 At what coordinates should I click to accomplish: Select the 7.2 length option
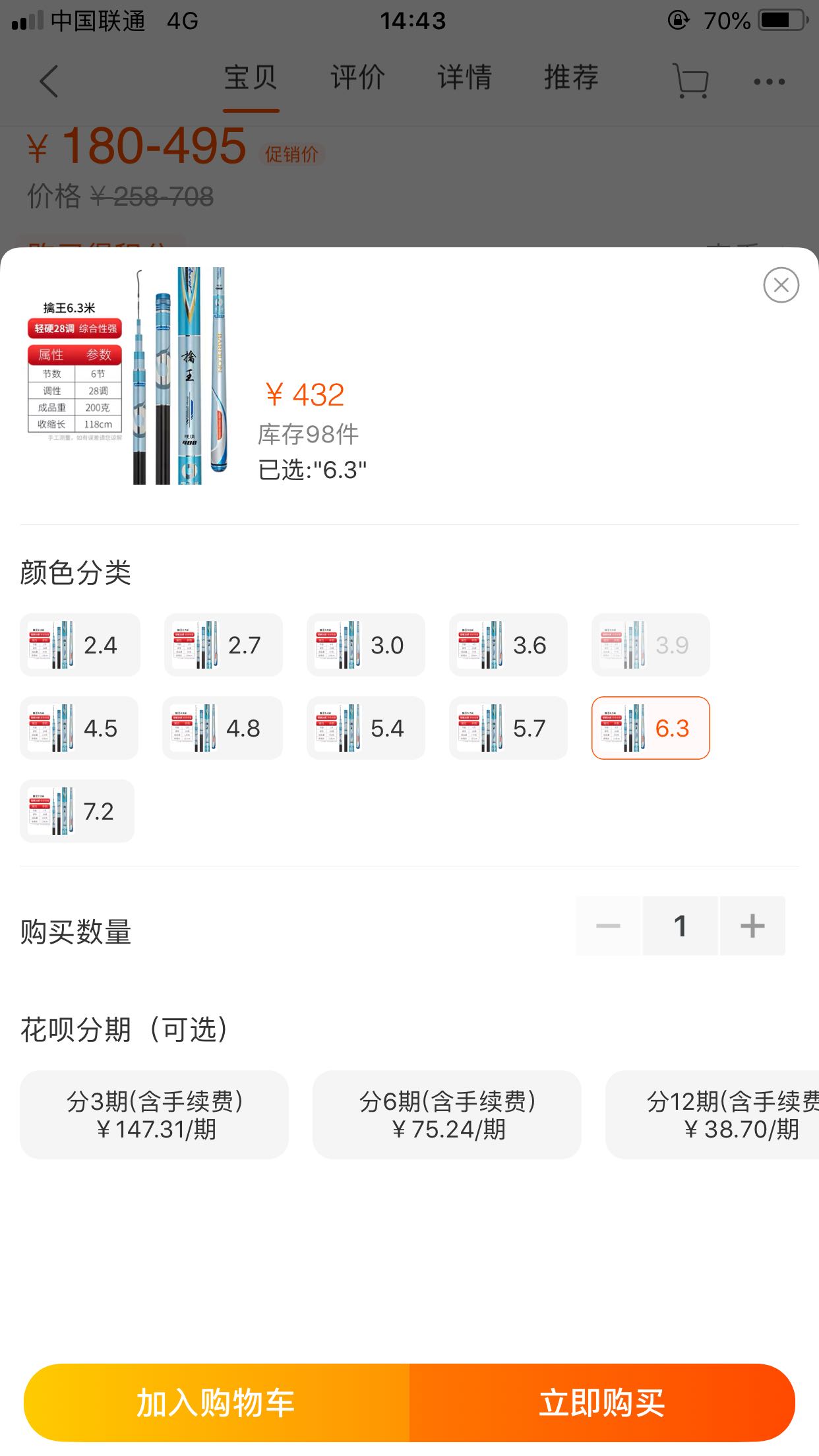click(x=77, y=811)
